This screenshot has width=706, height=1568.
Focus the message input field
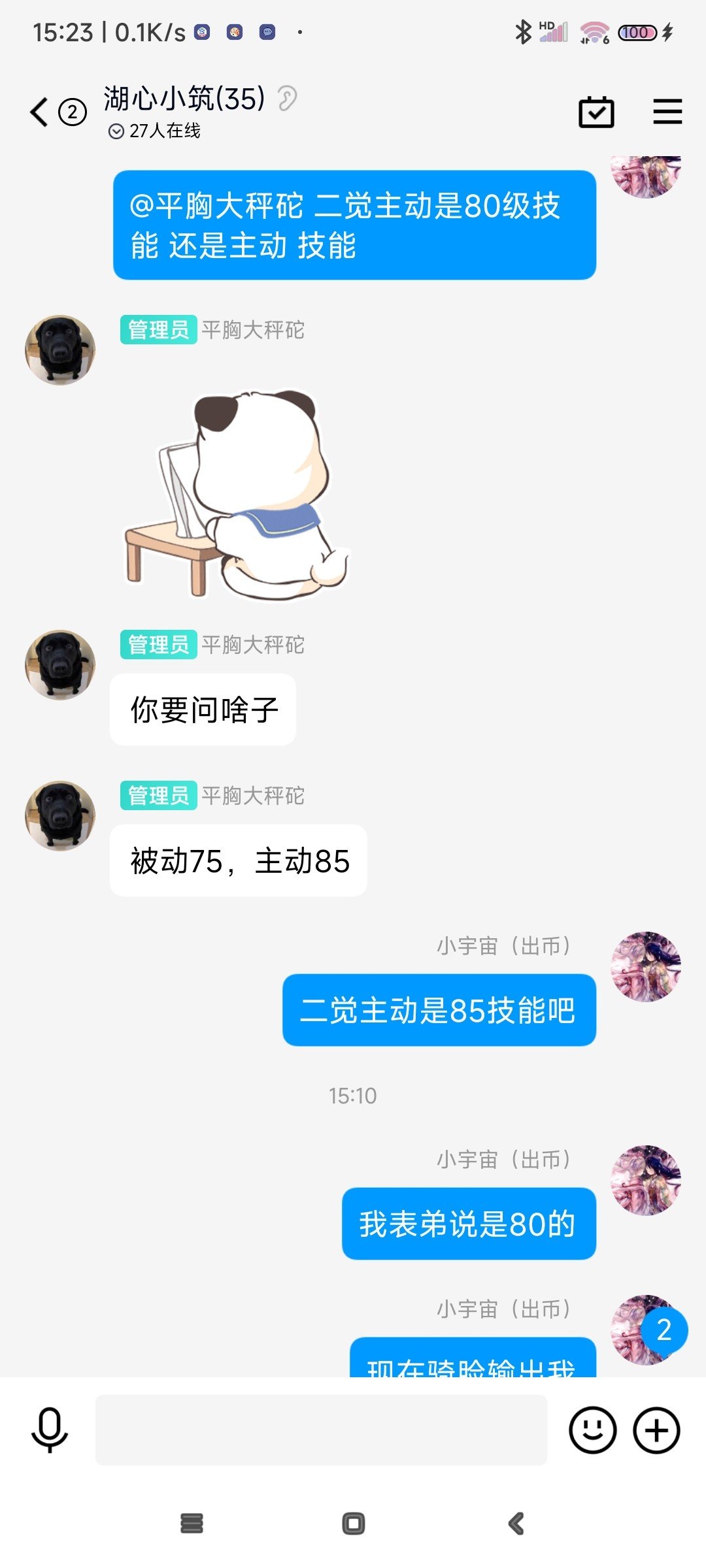[321, 1429]
